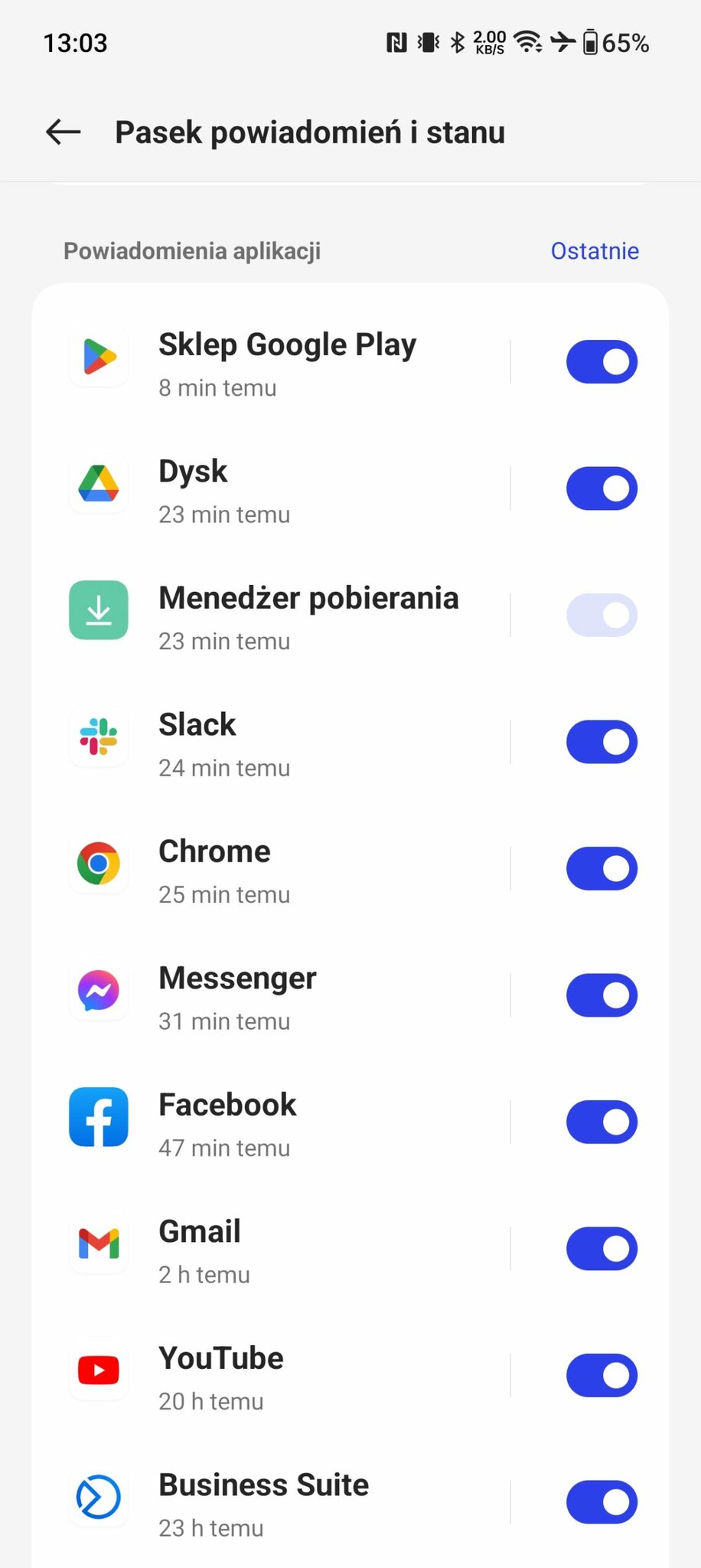The height and width of the screenshot is (1568, 701).
Task: Go back from Pasek powiadomień i stanu
Action: click(64, 132)
